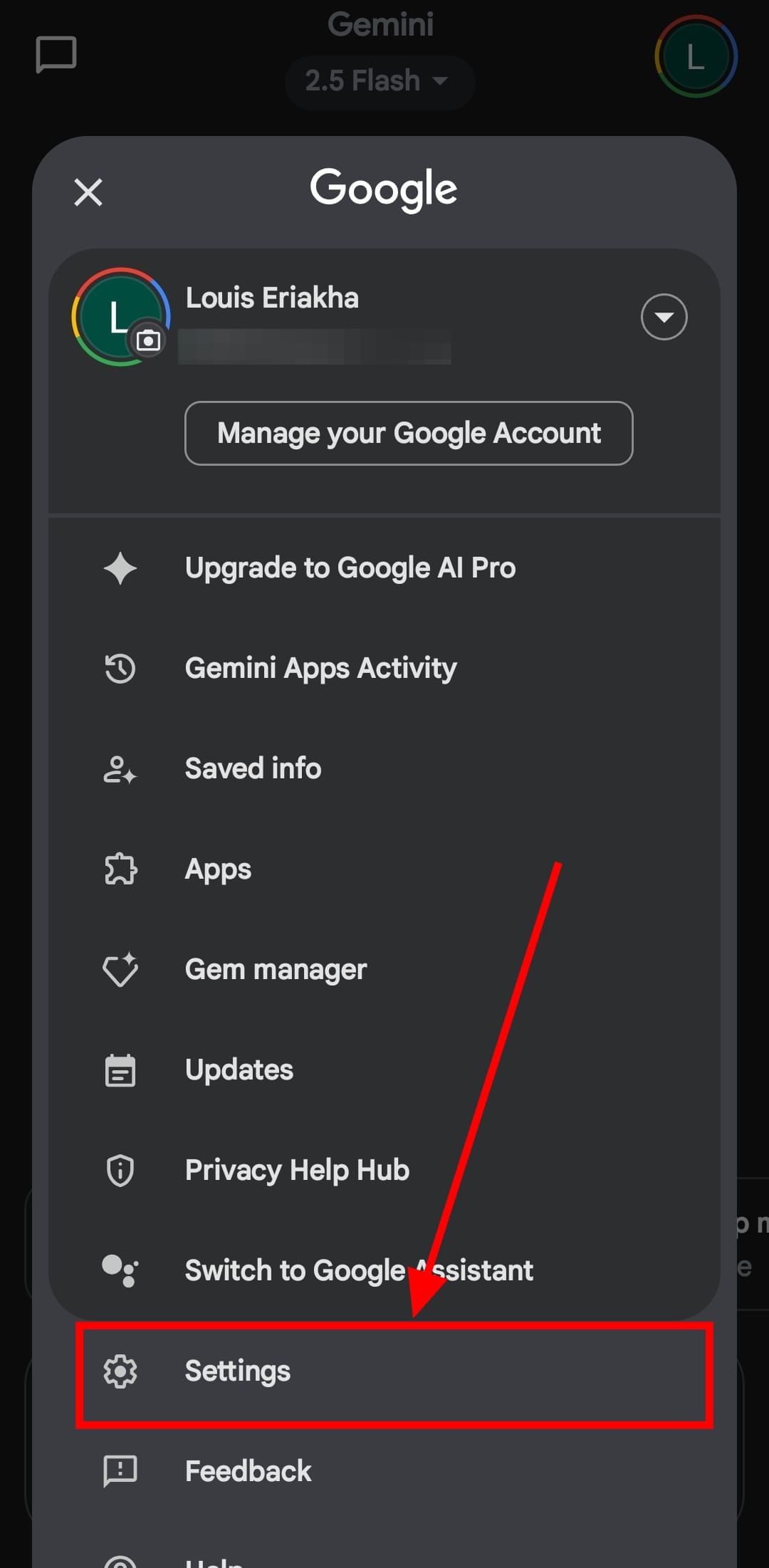Open Gem manager
Image resolution: width=769 pixels, height=1568 pixels.
pos(276,970)
